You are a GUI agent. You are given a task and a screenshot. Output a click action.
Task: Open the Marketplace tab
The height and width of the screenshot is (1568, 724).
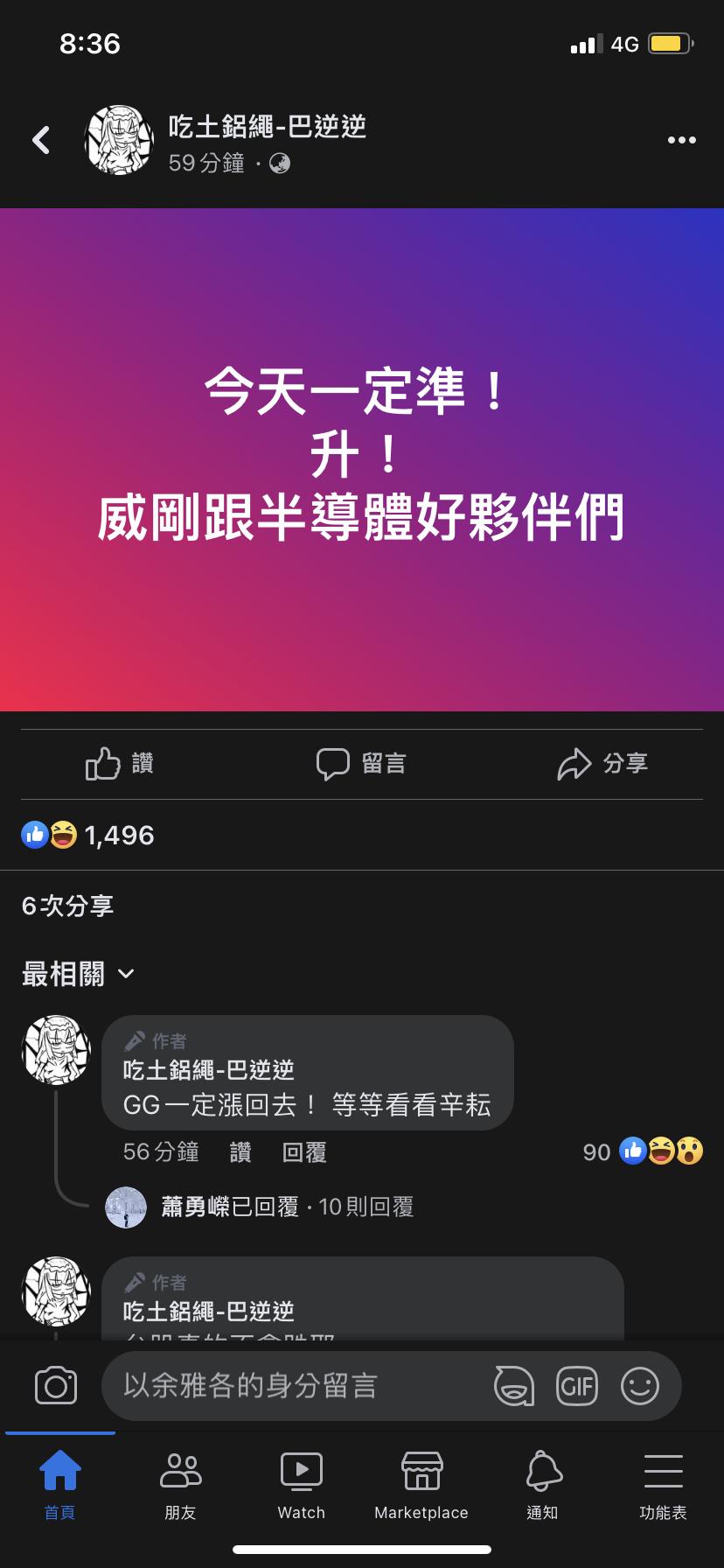421,1486
